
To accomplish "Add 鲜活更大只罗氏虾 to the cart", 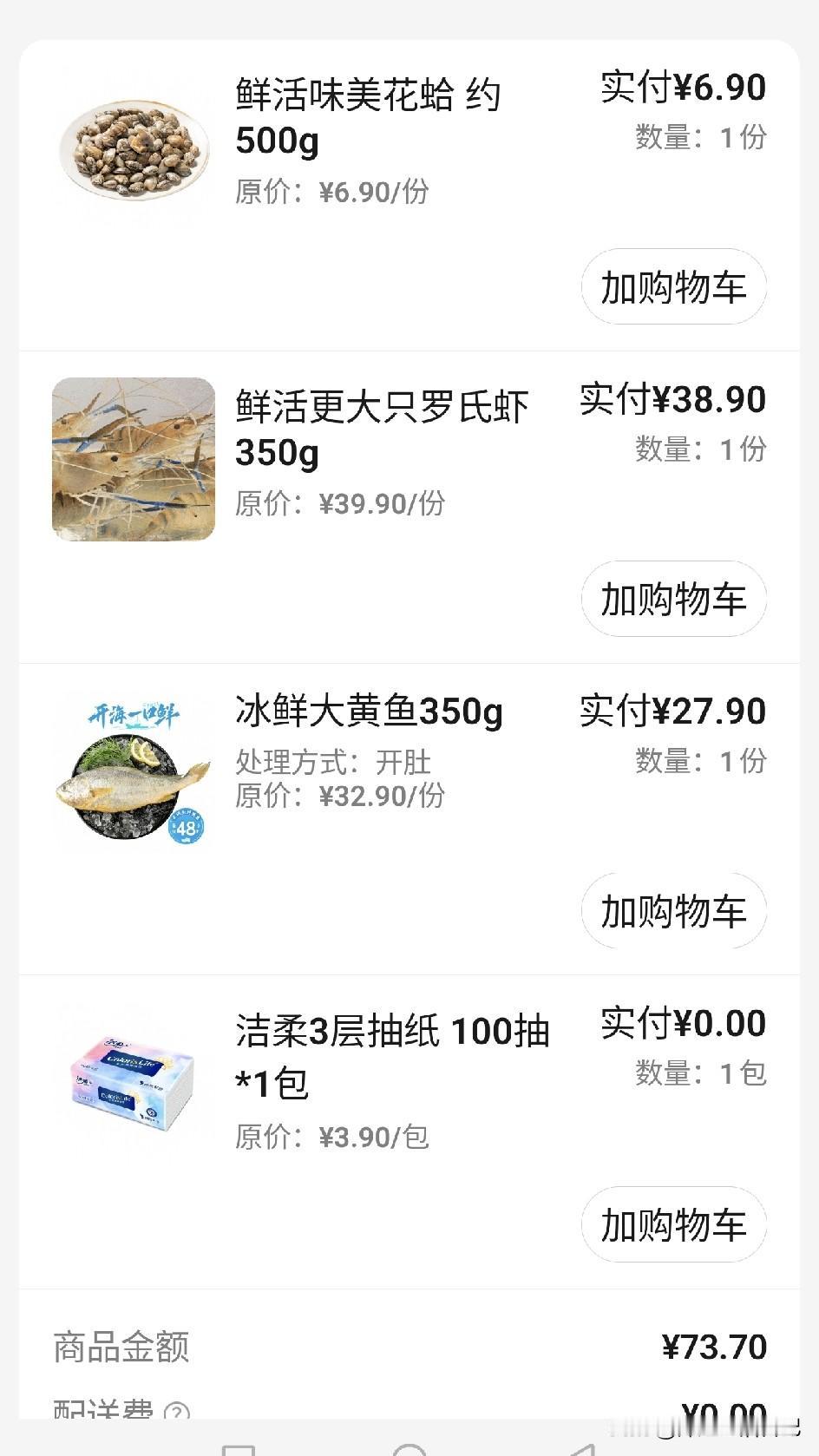I will pyautogui.click(x=674, y=599).
